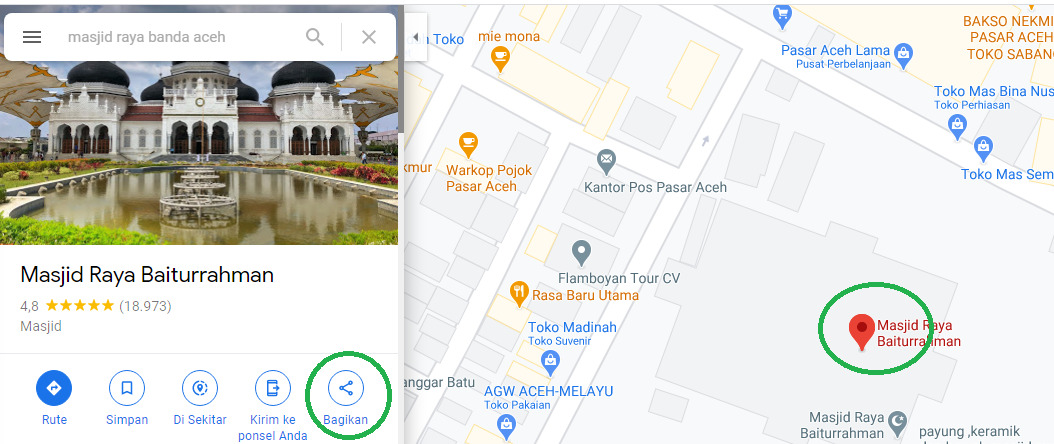Share the place with Bagikan
The image size is (1054, 444).
tap(346, 388)
